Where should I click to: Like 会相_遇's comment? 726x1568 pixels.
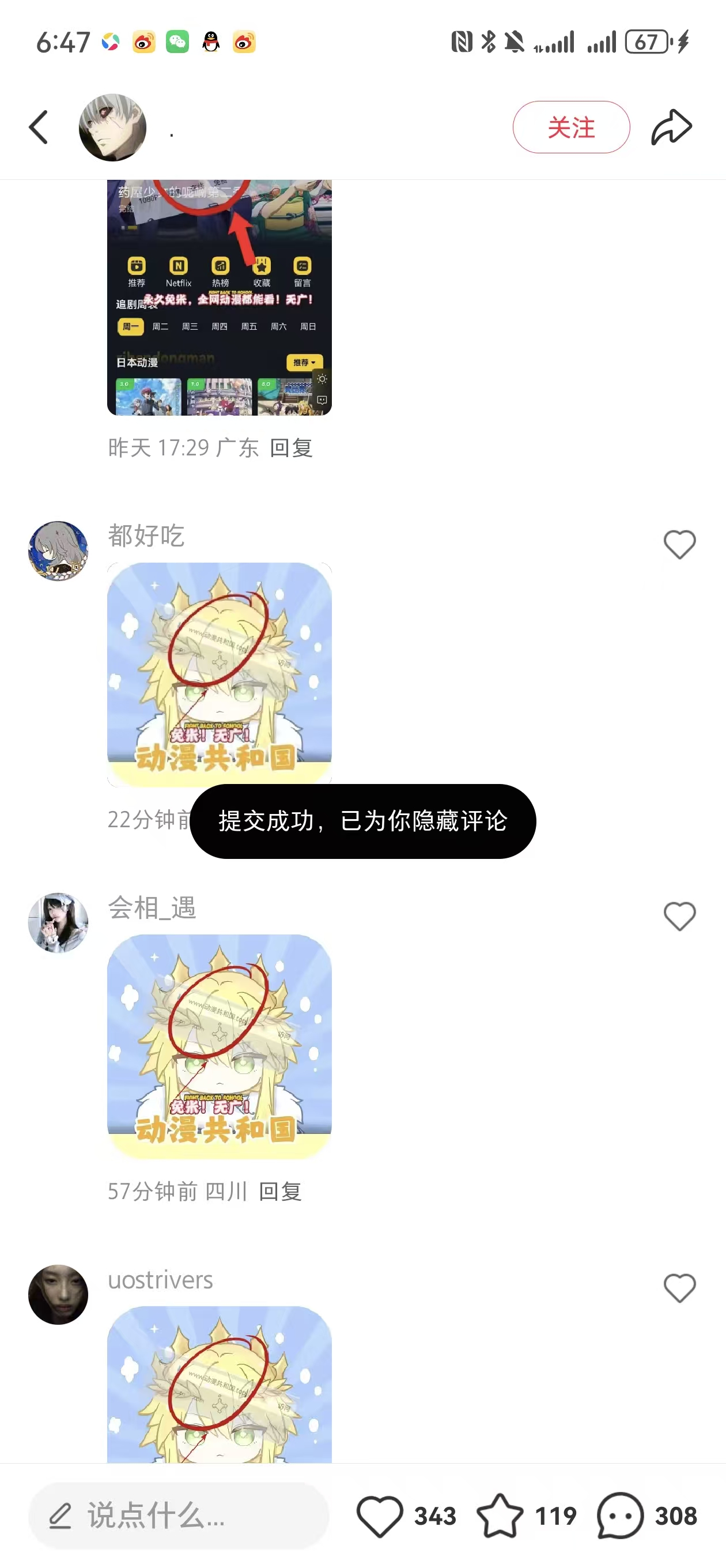click(679, 915)
